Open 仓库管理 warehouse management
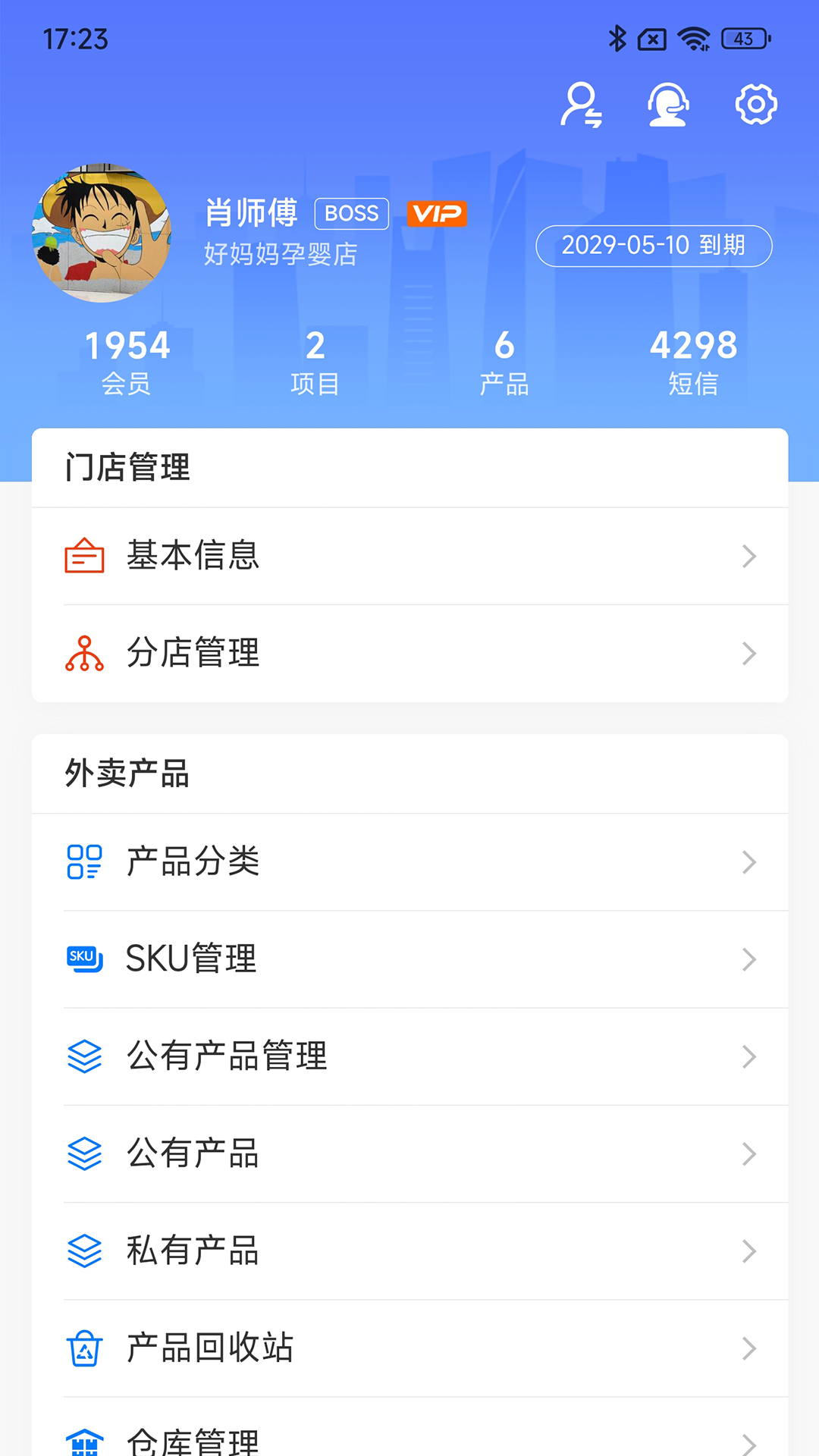Viewport: 819px width, 1456px height. (409, 1427)
